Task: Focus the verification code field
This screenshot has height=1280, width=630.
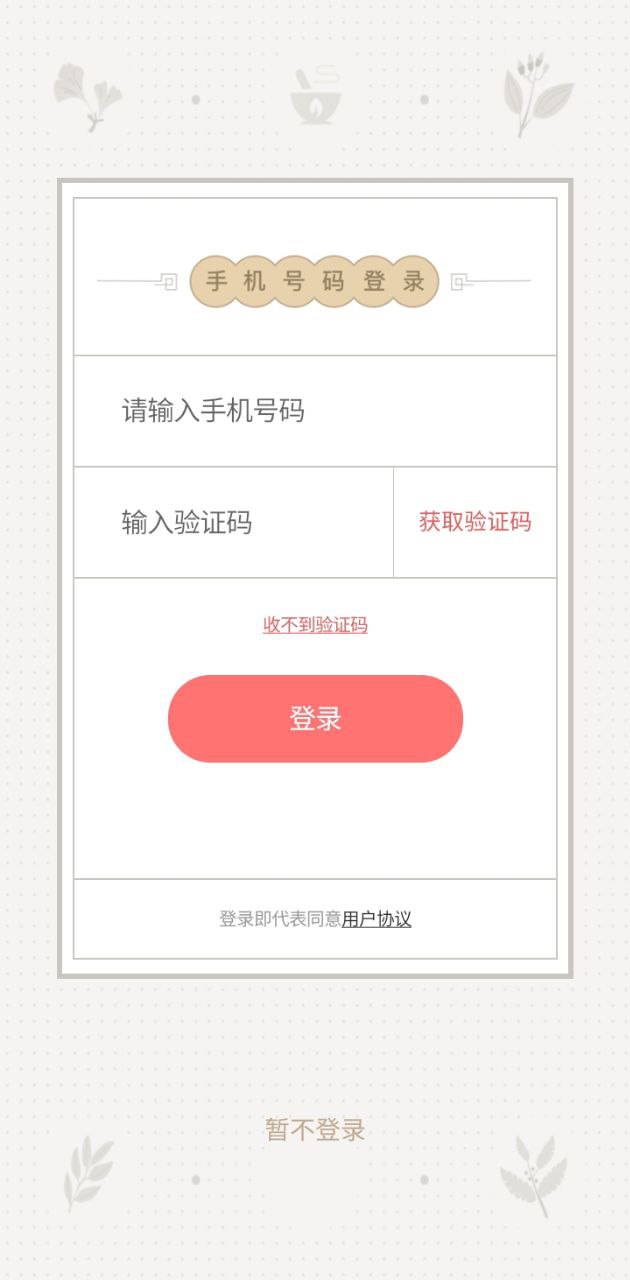Action: pos(233,522)
